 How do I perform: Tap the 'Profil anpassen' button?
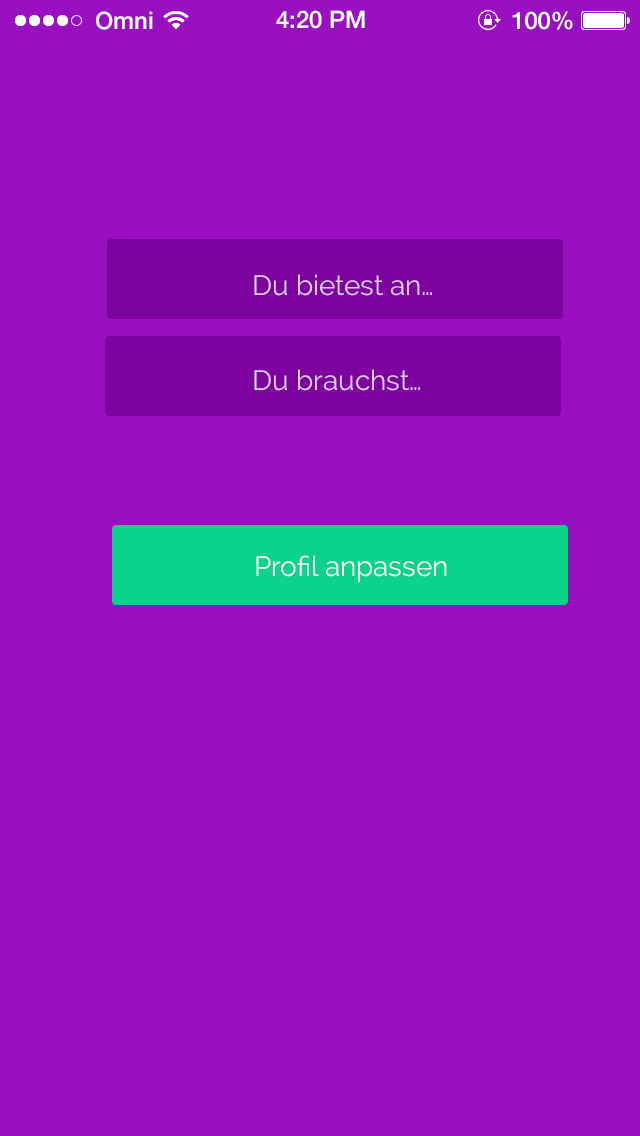click(339, 565)
